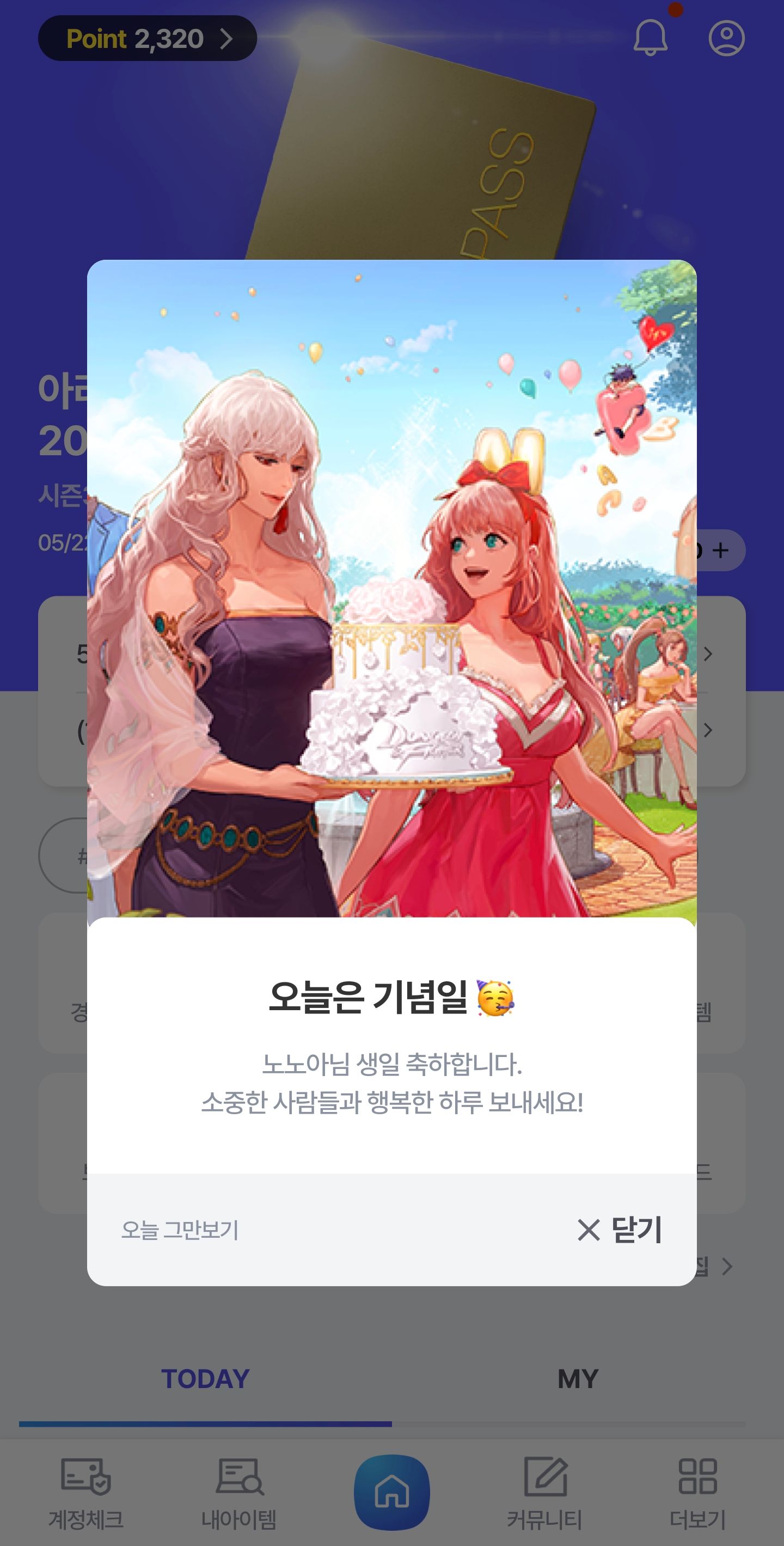Select 오늘 그만보기 to hide the popup today
This screenshot has width=784, height=1546.
click(x=180, y=1230)
